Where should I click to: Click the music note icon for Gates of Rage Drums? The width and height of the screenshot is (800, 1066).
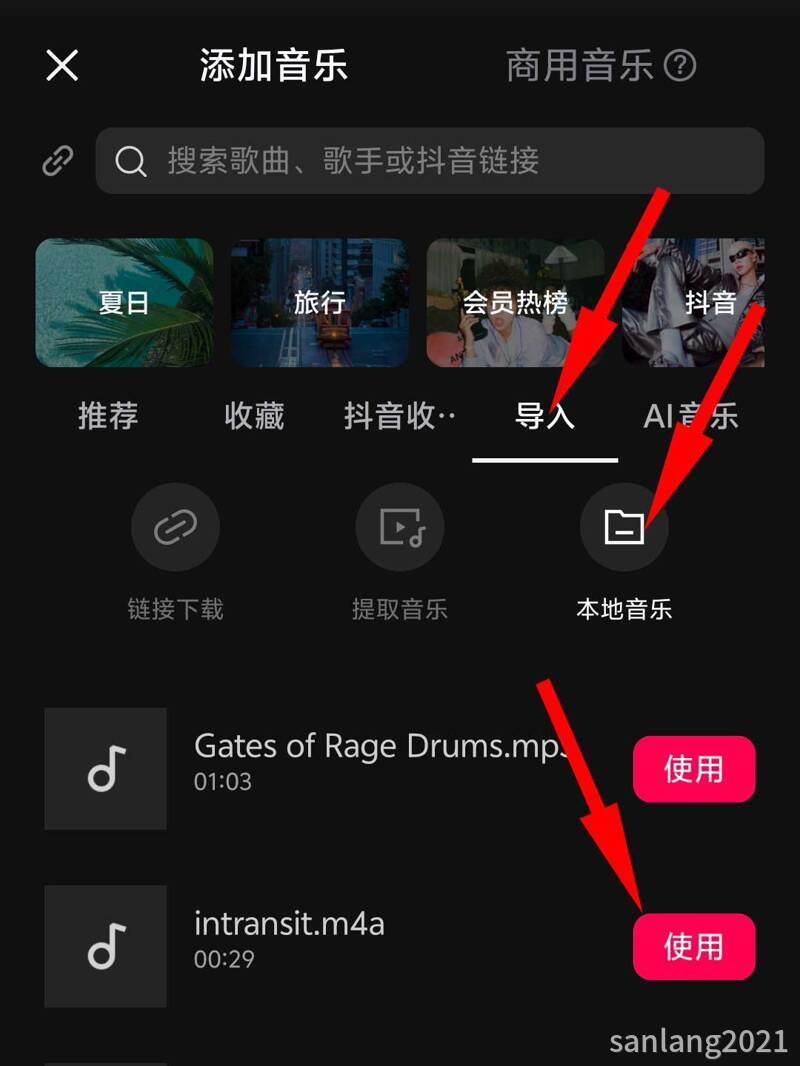[x=105, y=769]
